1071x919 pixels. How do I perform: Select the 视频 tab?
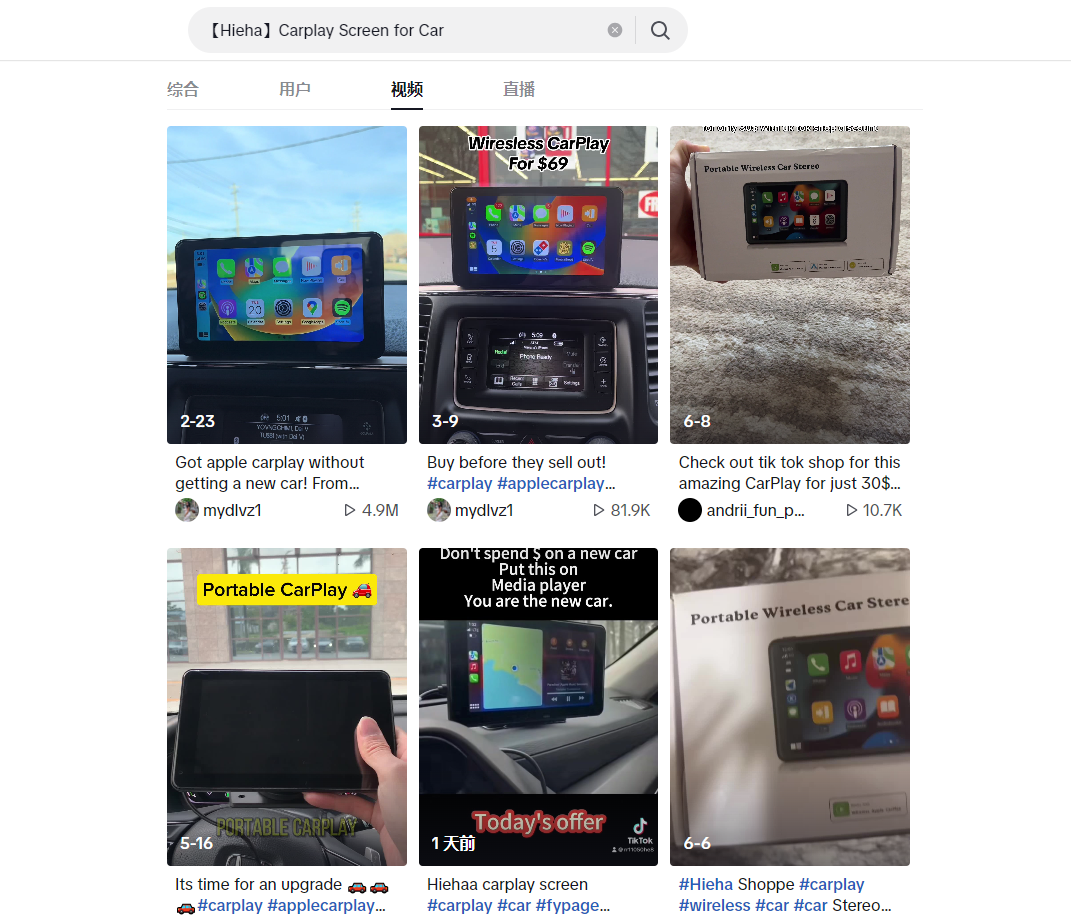coord(407,89)
